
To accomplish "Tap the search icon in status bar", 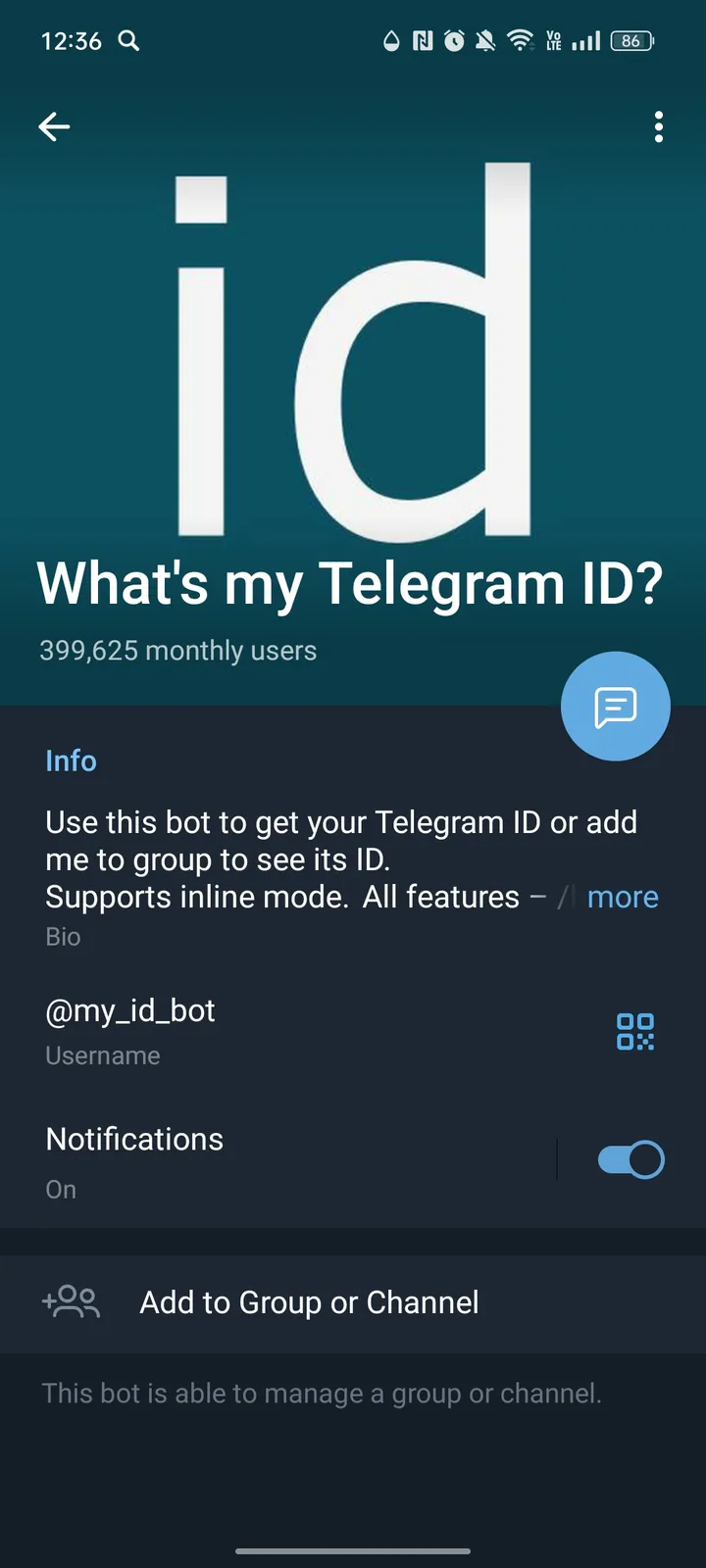I will 128,41.
